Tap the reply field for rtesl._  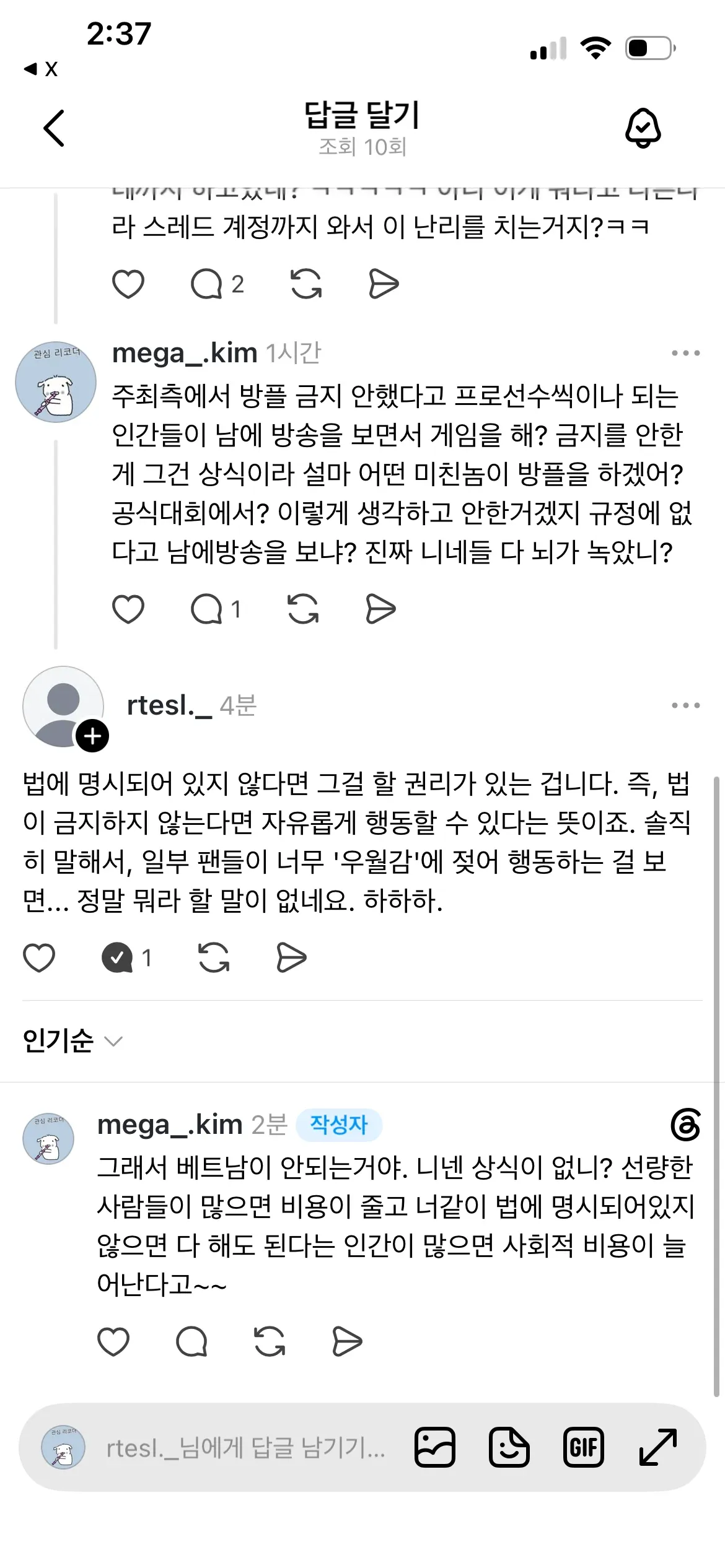pos(246,1448)
